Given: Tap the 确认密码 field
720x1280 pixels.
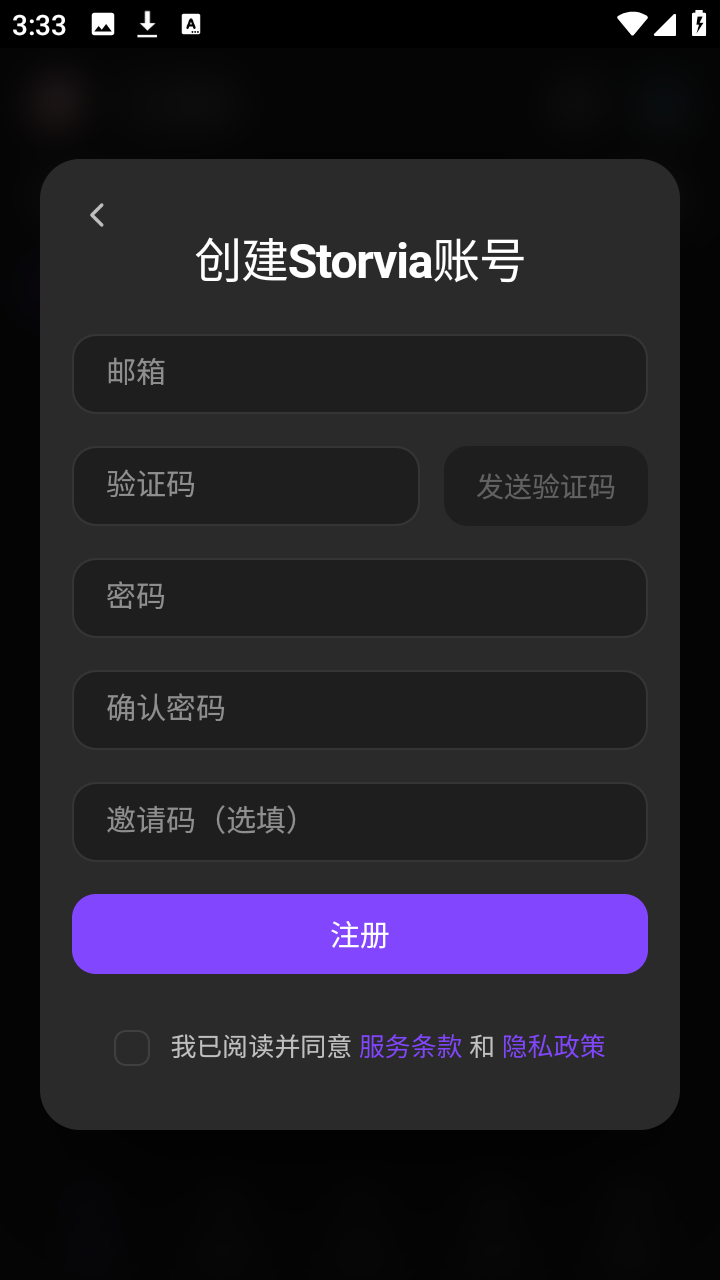Looking at the screenshot, I should tap(360, 710).
